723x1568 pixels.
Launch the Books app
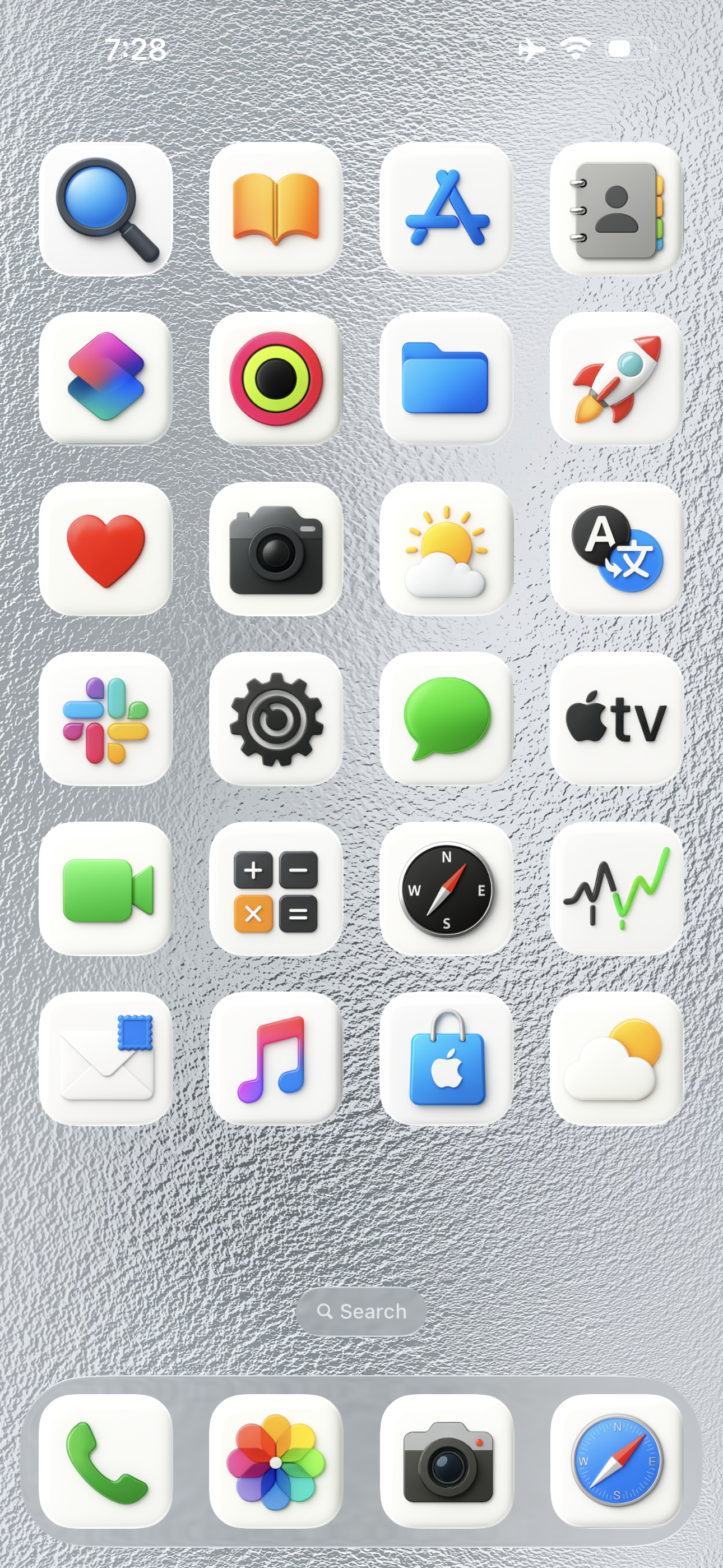coord(276,209)
